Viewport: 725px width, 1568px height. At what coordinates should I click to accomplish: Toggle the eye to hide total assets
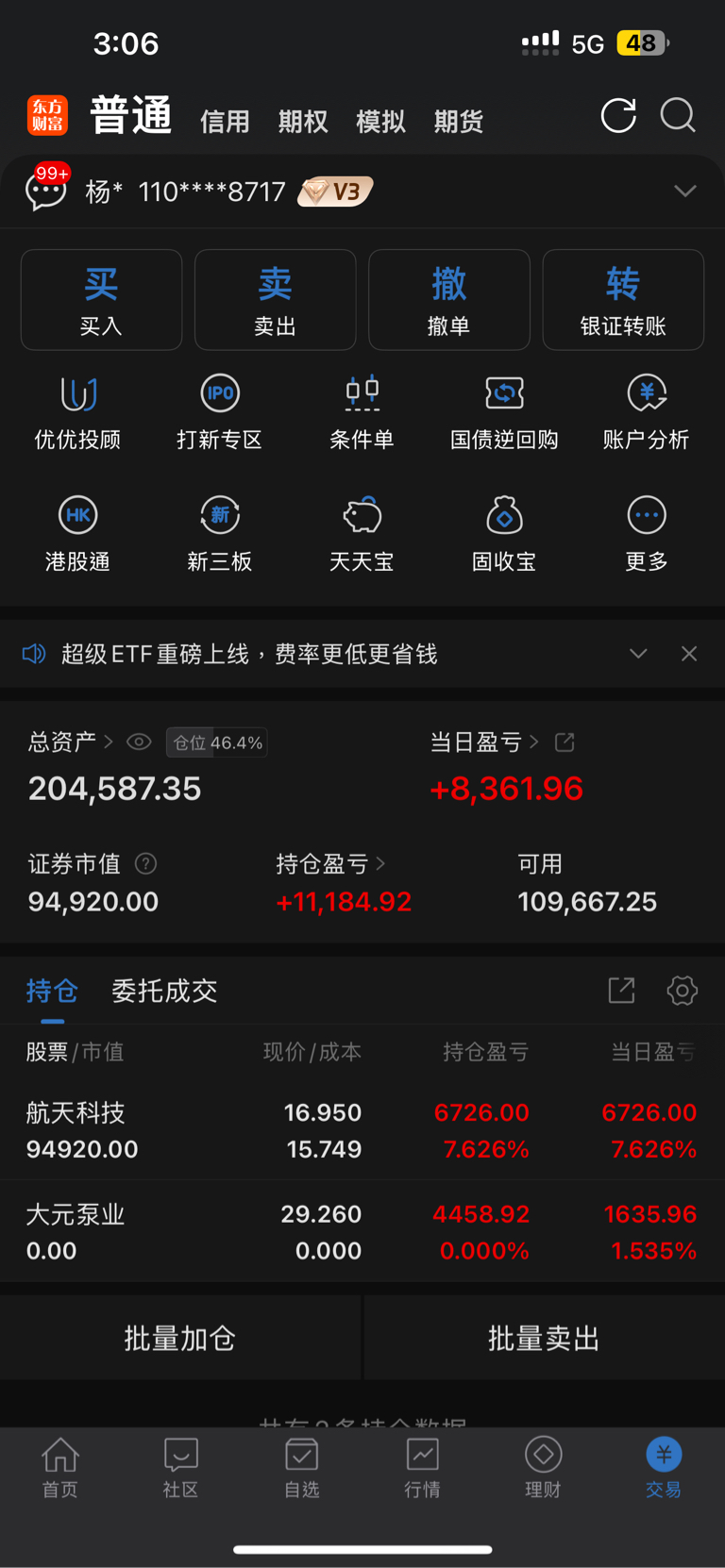pyautogui.click(x=139, y=742)
